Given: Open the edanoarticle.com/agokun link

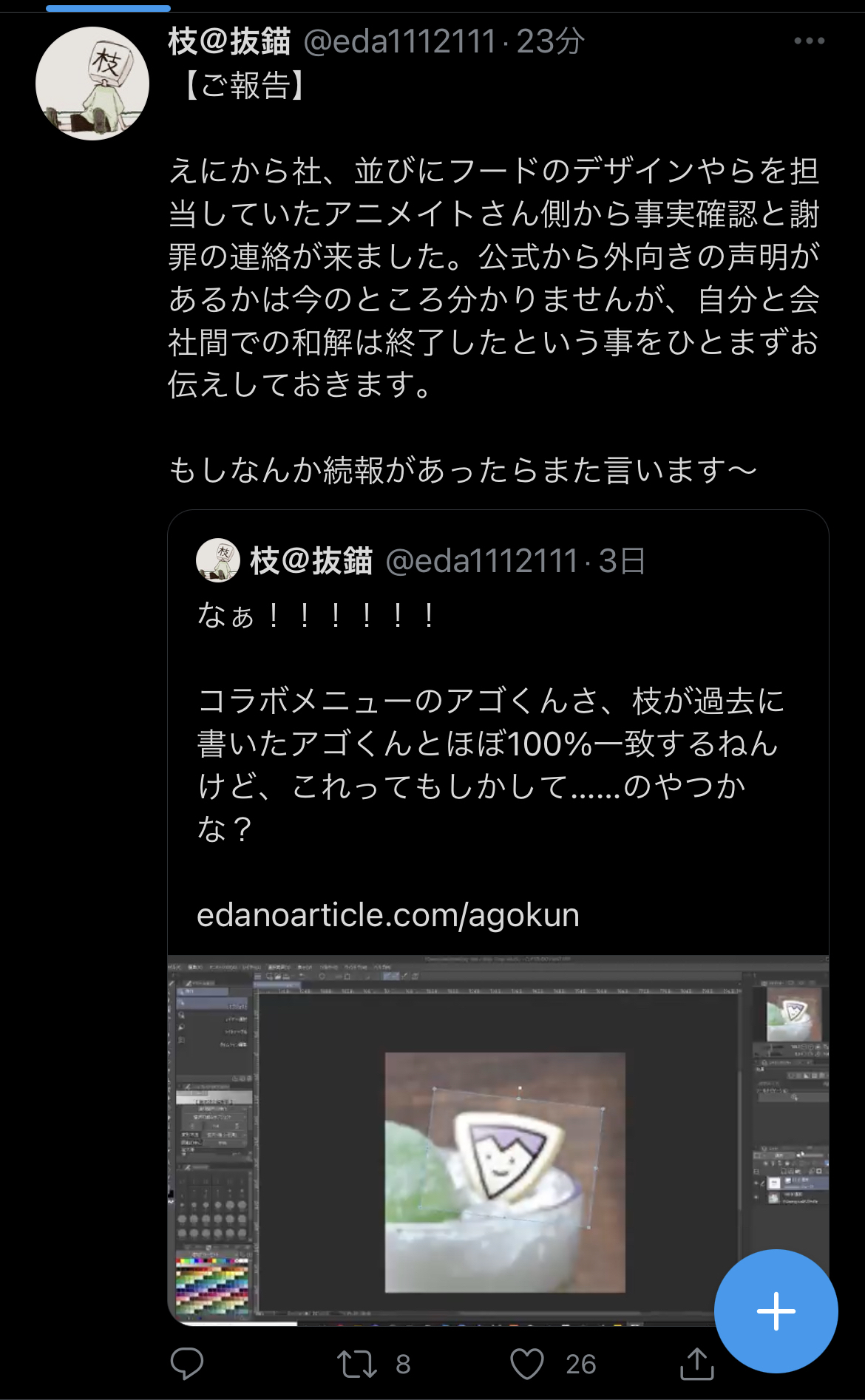Looking at the screenshot, I should pyautogui.click(x=387, y=915).
